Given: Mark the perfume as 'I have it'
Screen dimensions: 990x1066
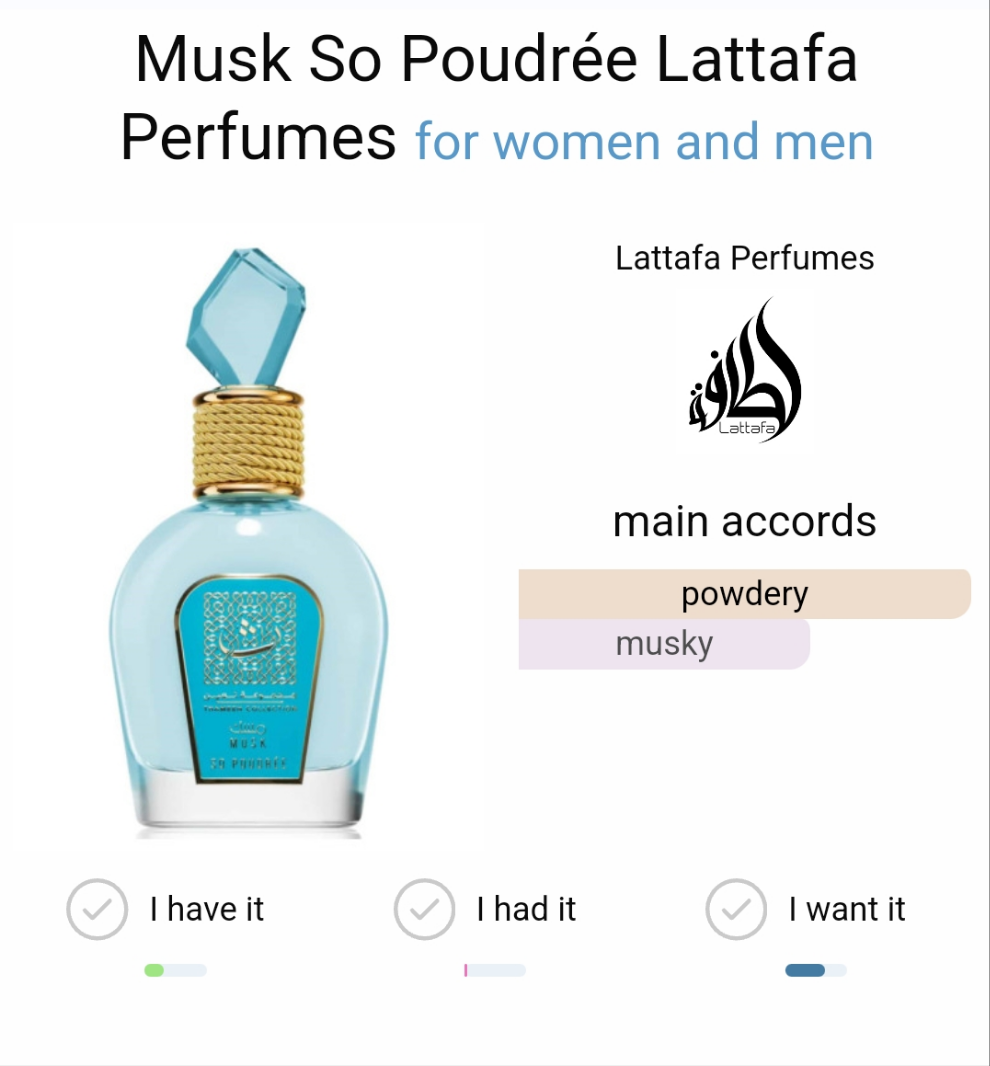Looking at the screenshot, I should pyautogui.click(x=97, y=909).
